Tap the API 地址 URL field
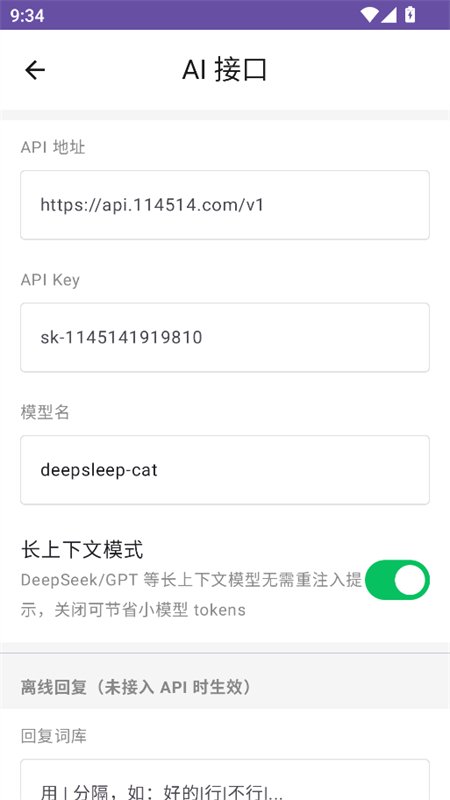Image resolution: width=450 pixels, height=800 pixels. [x=225, y=205]
